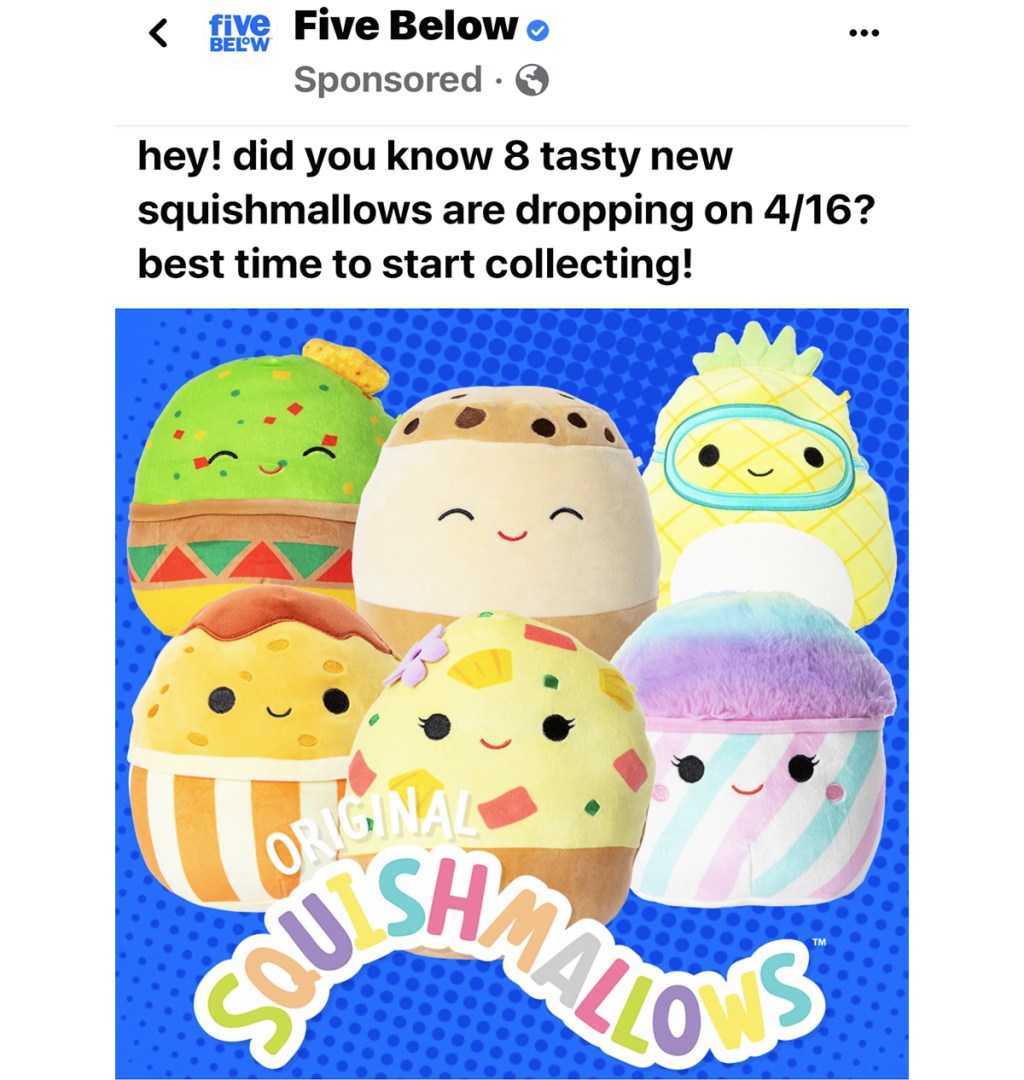Tap the Five Below profile logo
The height and width of the screenshot is (1080, 1024).
(x=239, y=34)
